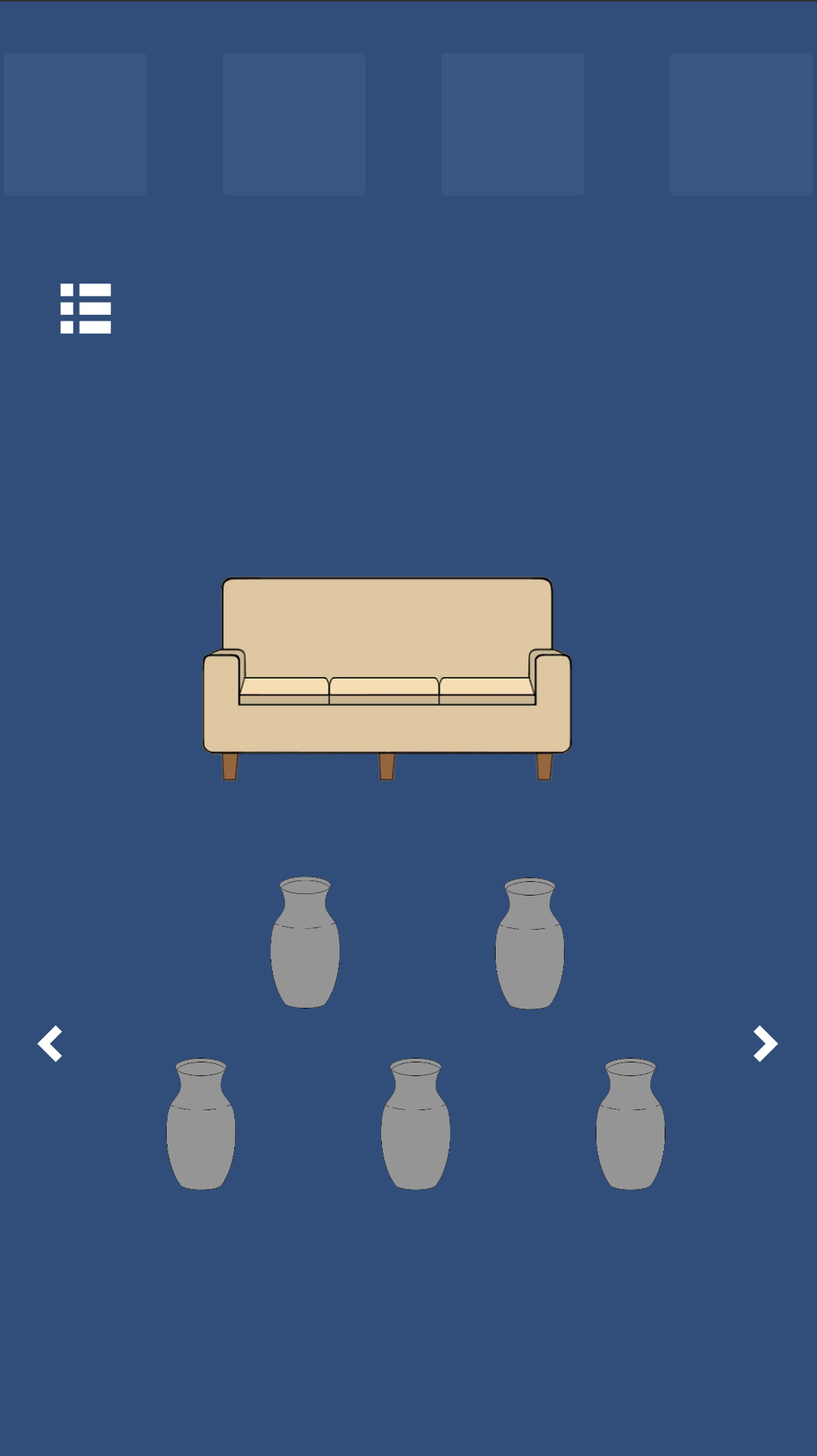Viewport: 817px width, 1456px height.
Task: Go to the next room view
Action: point(765,1044)
